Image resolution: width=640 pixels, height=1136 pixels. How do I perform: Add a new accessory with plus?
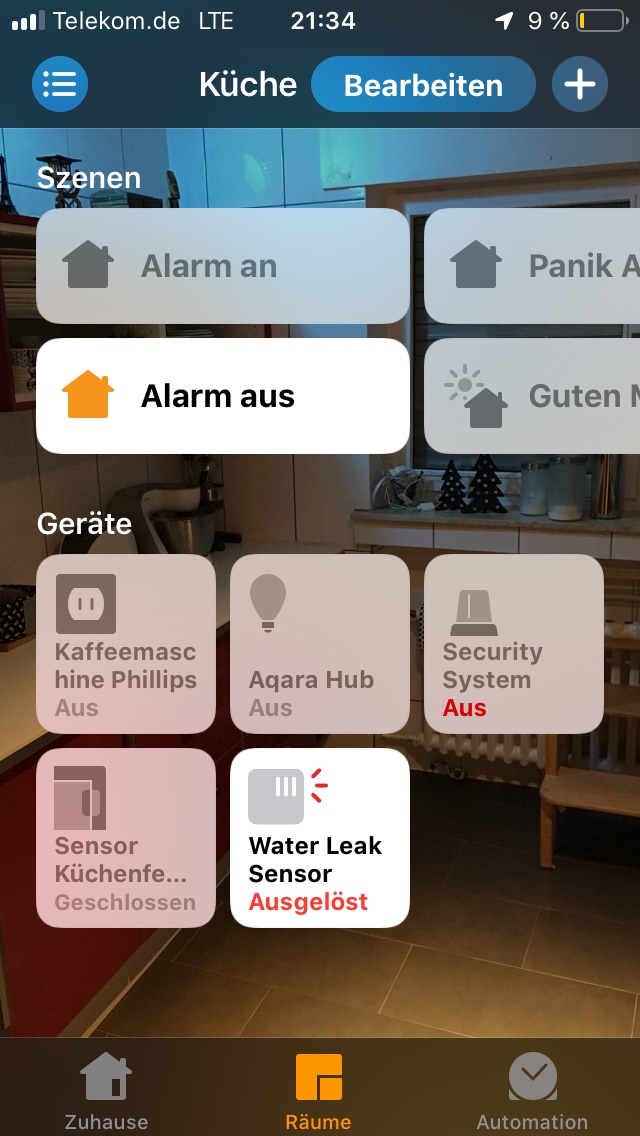580,85
